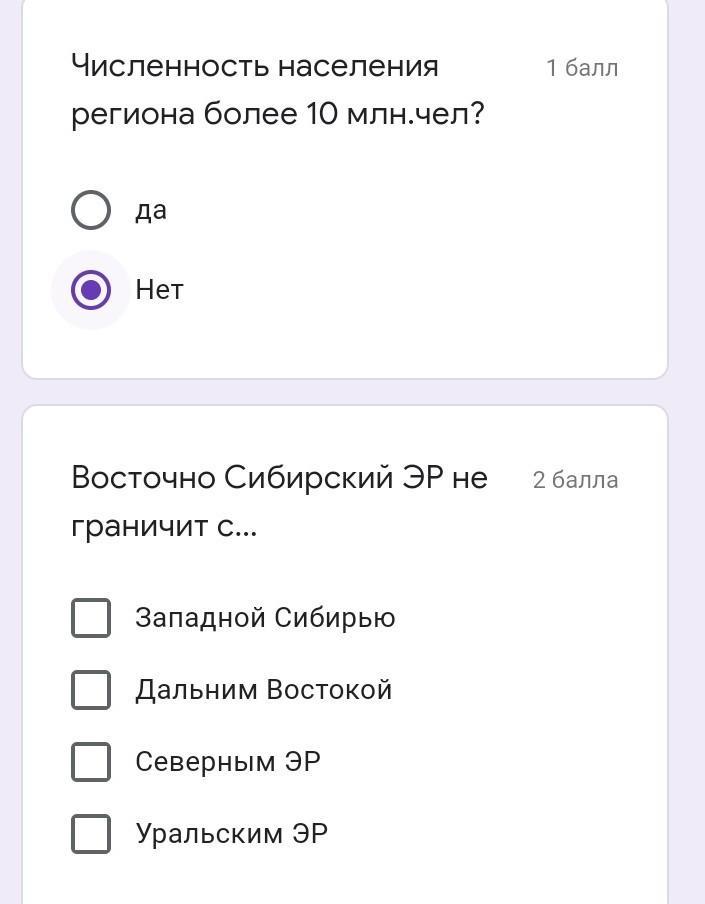The height and width of the screenshot is (904, 705).
Task: Choose the «Нет» radio option
Action: [x=91, y=290]
